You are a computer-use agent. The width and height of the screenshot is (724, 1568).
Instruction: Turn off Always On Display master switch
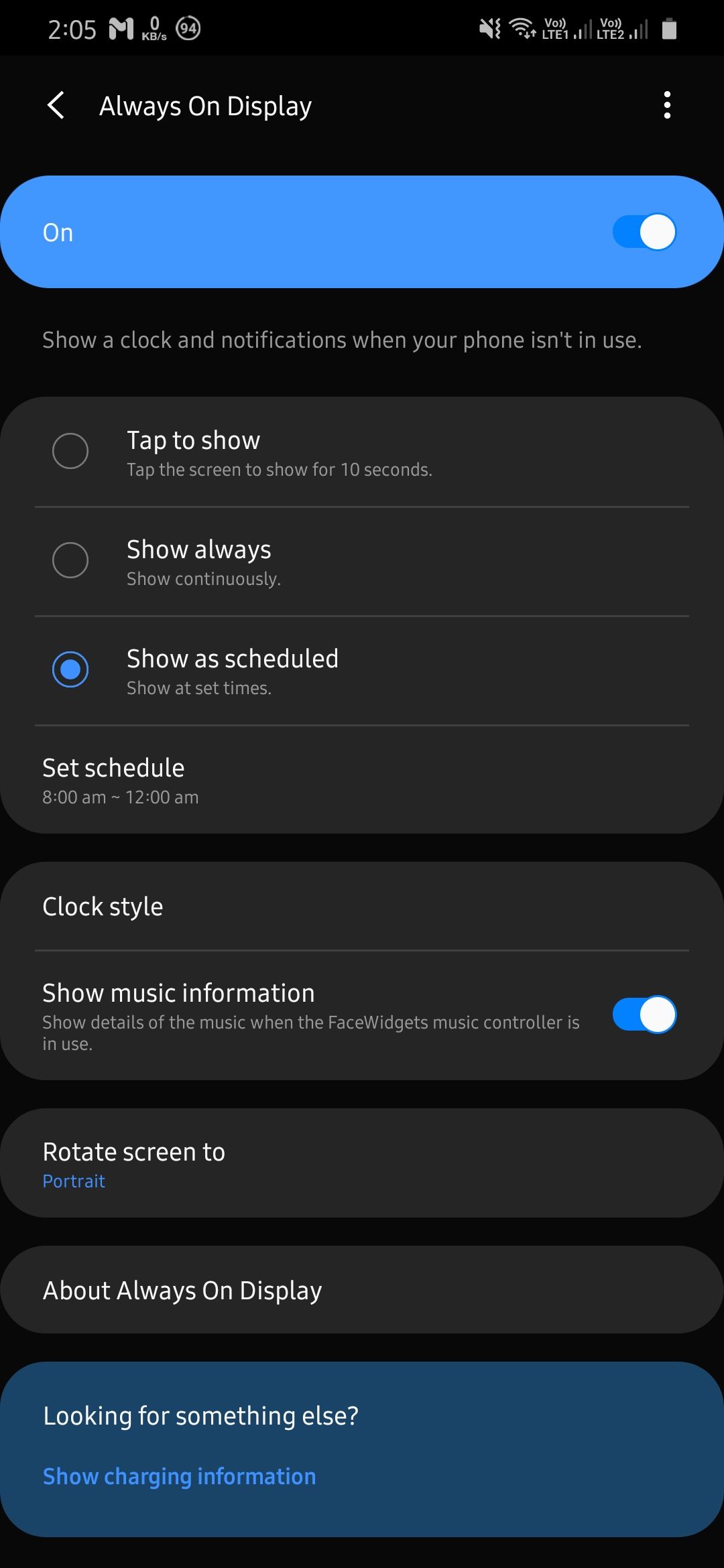[644, 233]
